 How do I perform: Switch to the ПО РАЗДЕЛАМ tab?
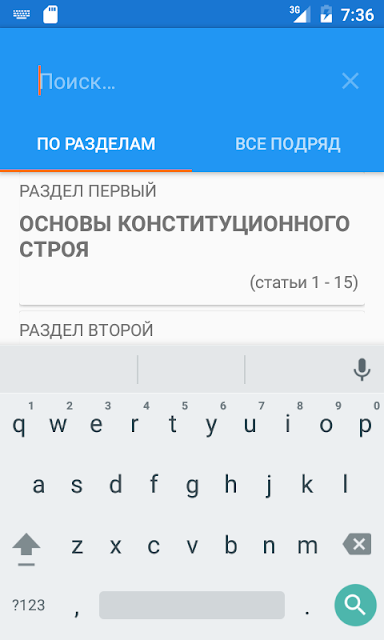(96, 144)
